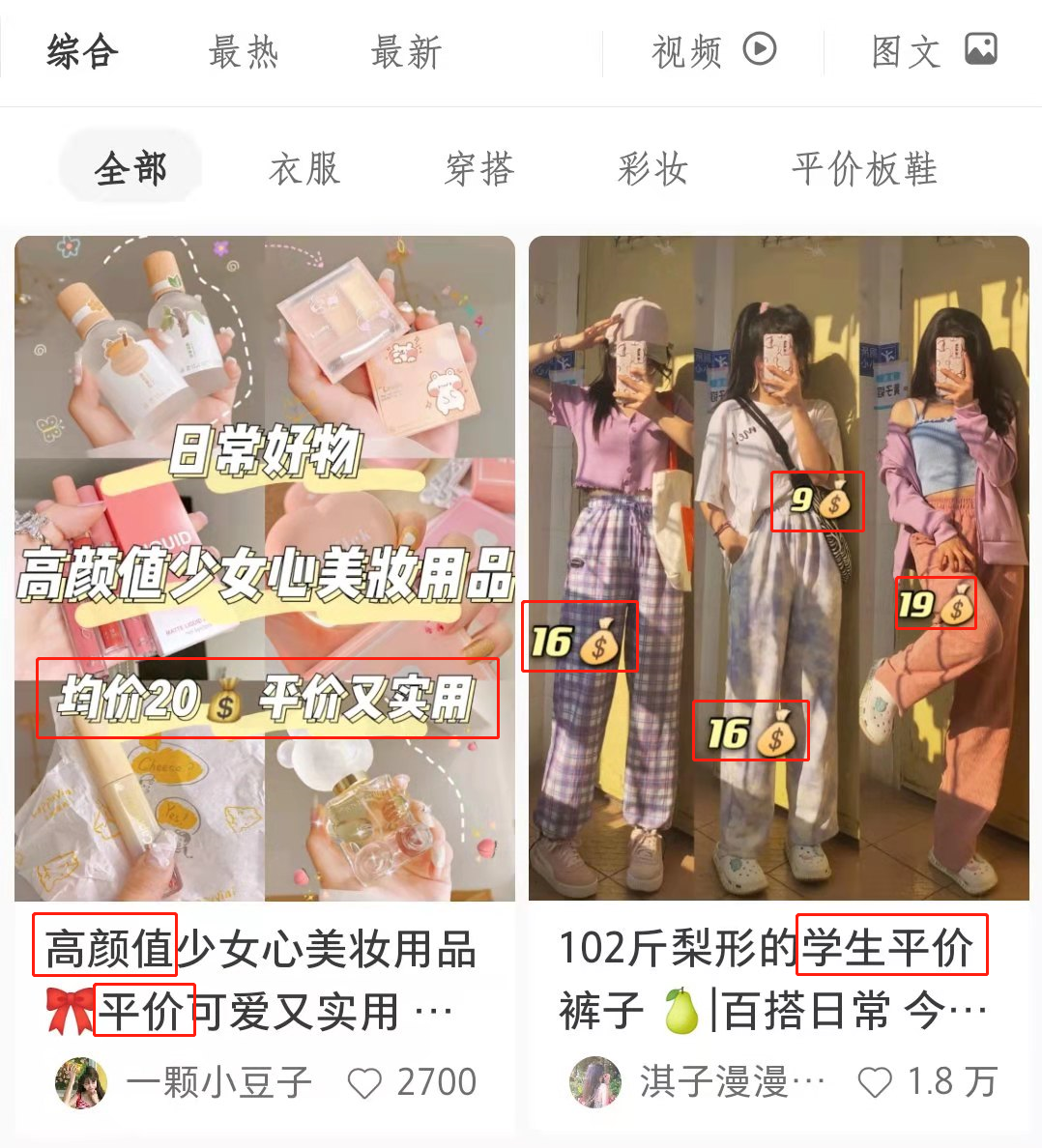Select the 衣服 filter chip
The height and width of the screenshot is (1148, 1042).
(x=304, y=167)
